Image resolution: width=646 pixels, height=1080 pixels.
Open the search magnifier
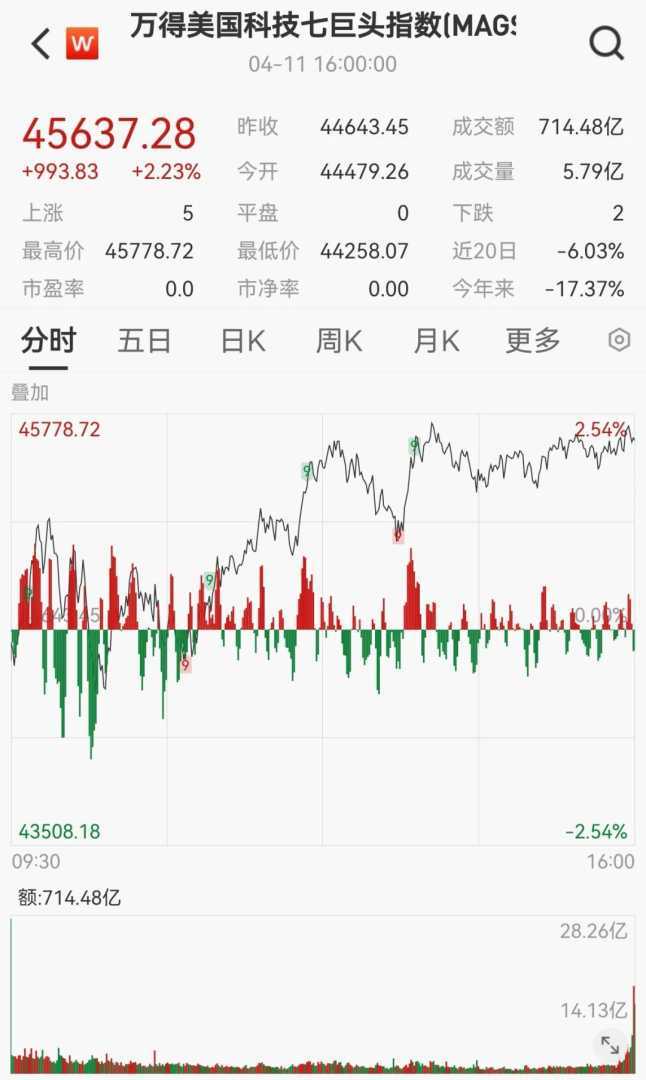point(606,44)
